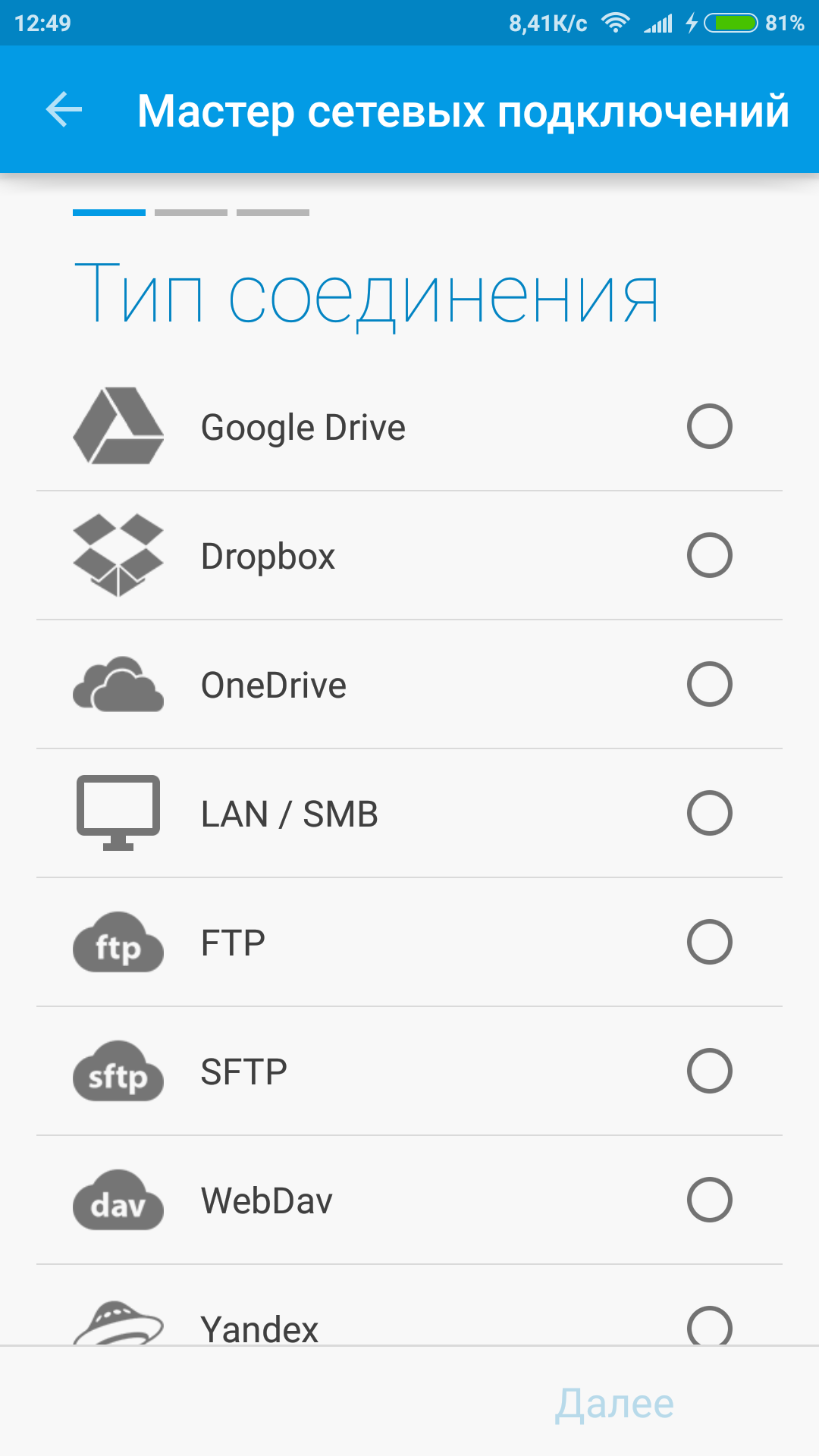Select Google Drive connection type

tap(708, 427)
